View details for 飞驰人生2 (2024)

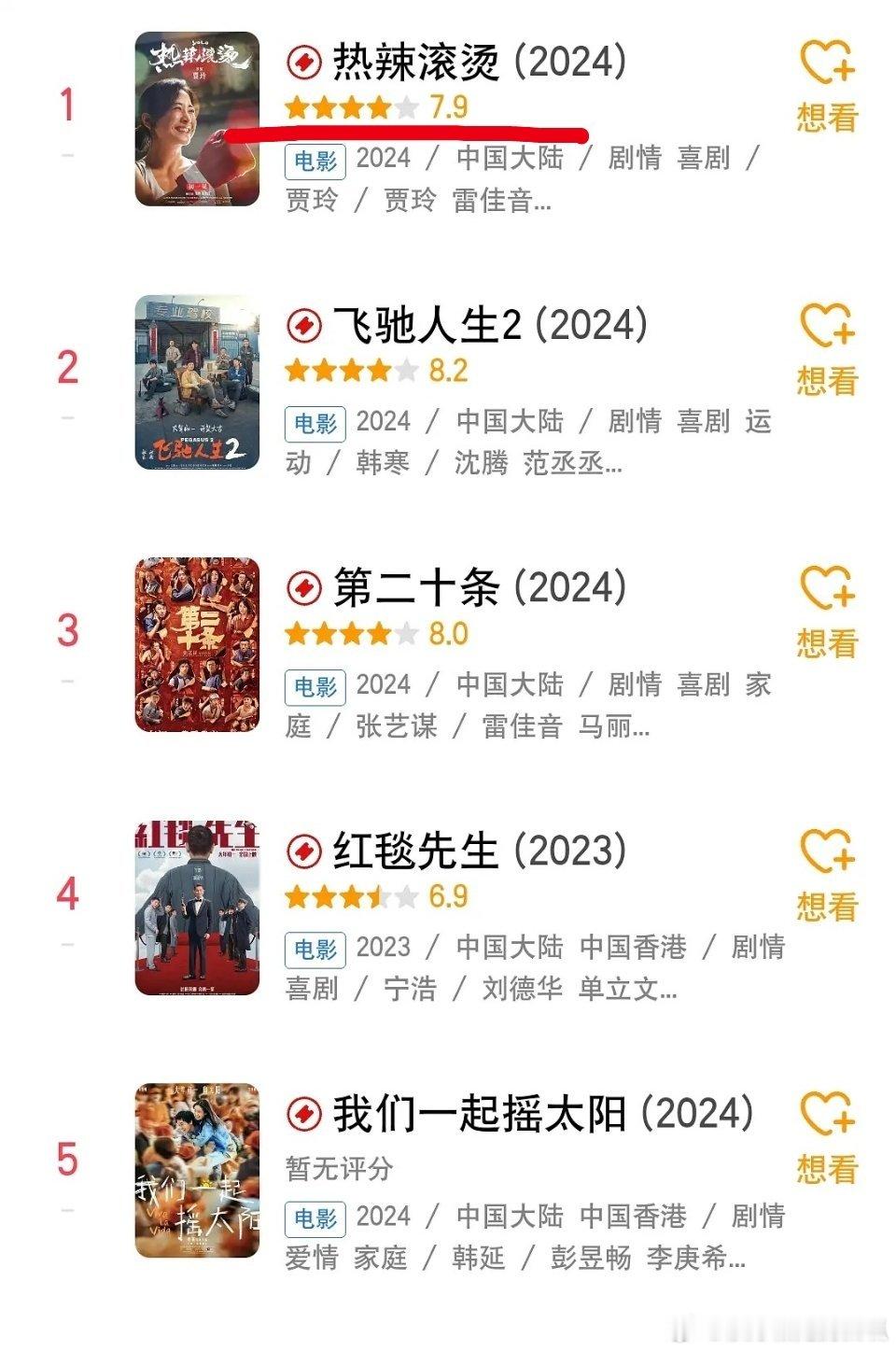(490, 326)
